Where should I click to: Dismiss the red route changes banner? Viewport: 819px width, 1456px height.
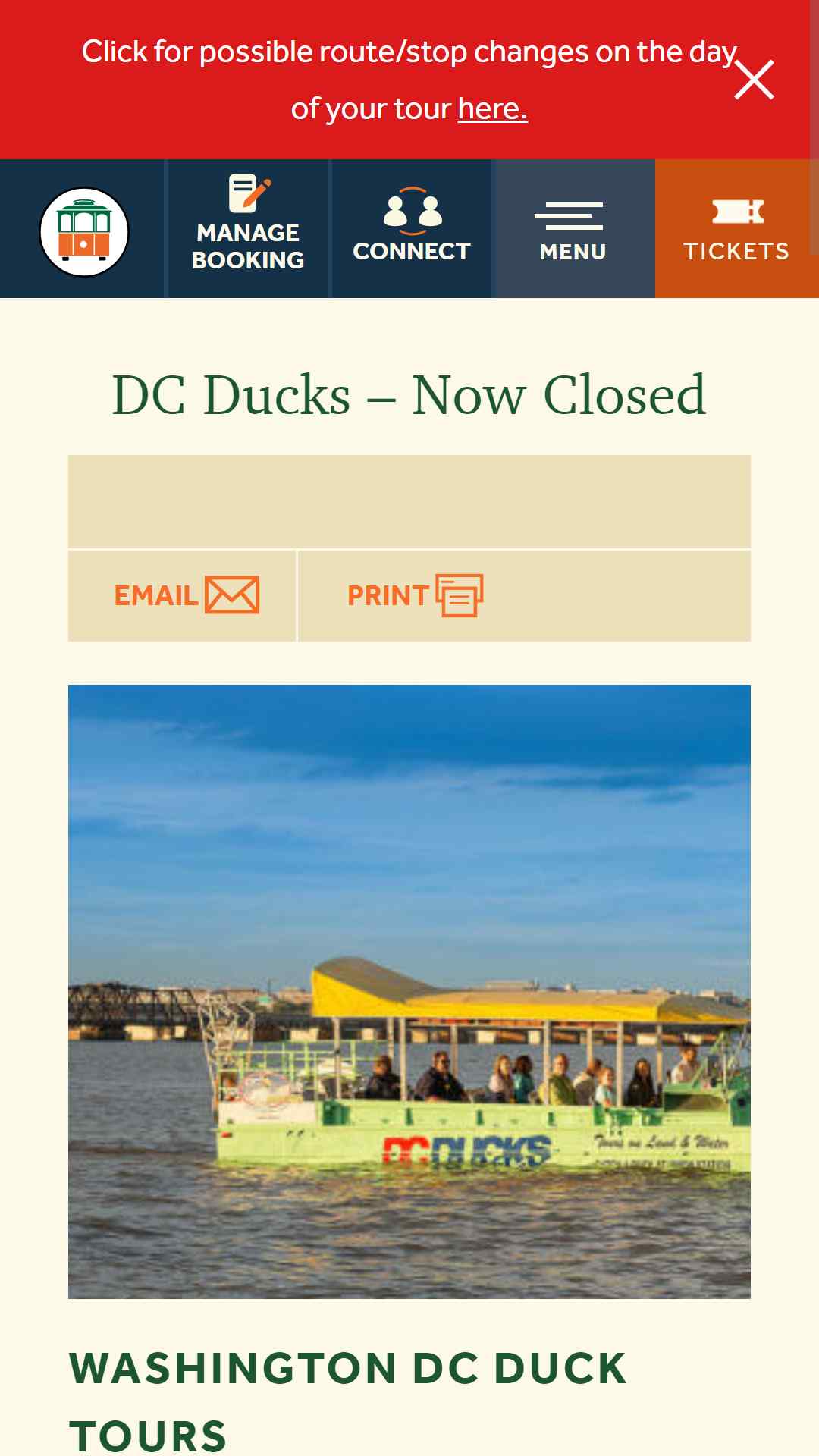pos(754,80)
